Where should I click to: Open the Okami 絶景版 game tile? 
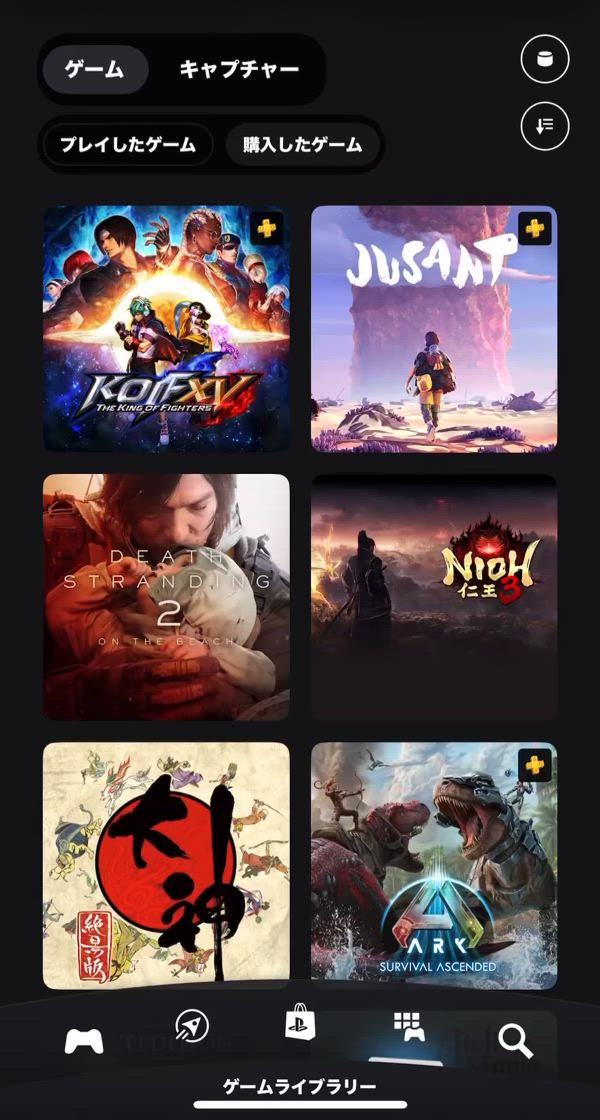tap(166, 865)
